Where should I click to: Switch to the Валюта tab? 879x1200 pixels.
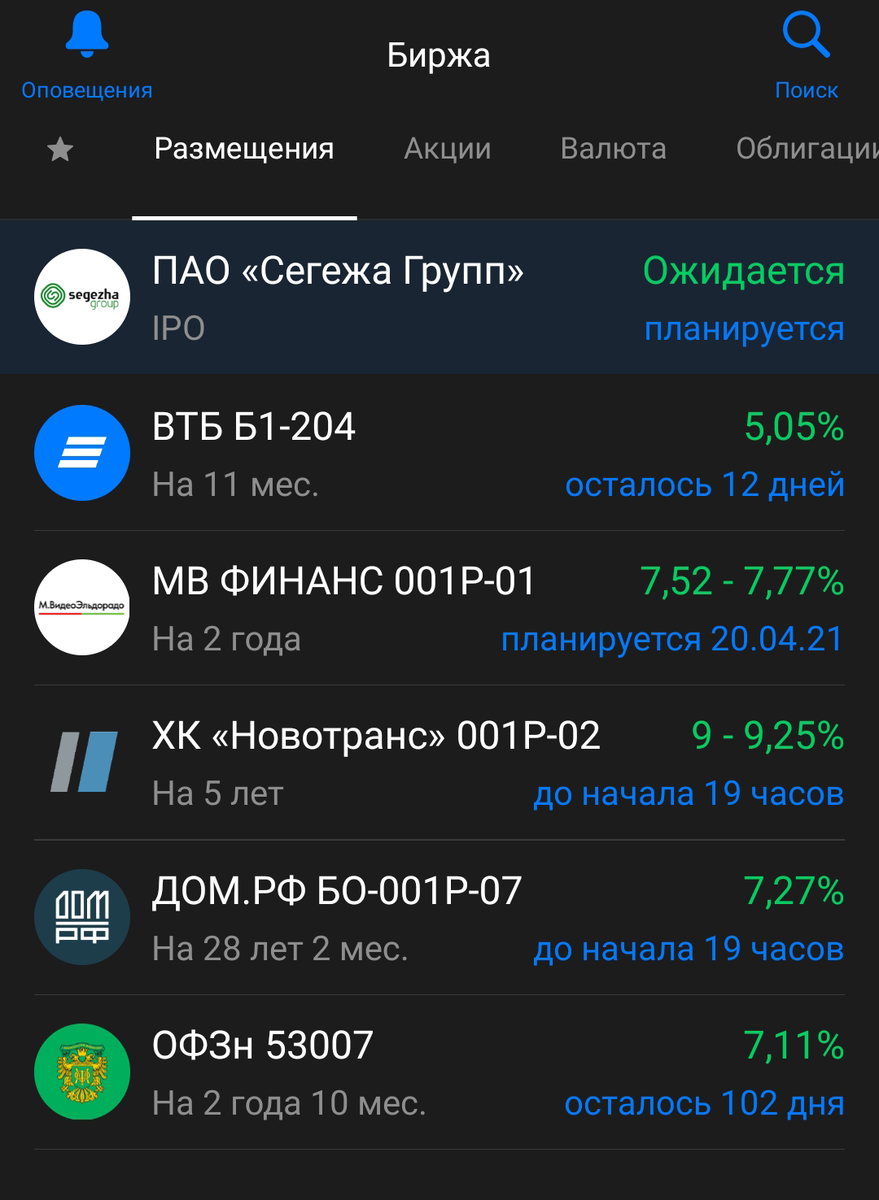pos(613,148)
